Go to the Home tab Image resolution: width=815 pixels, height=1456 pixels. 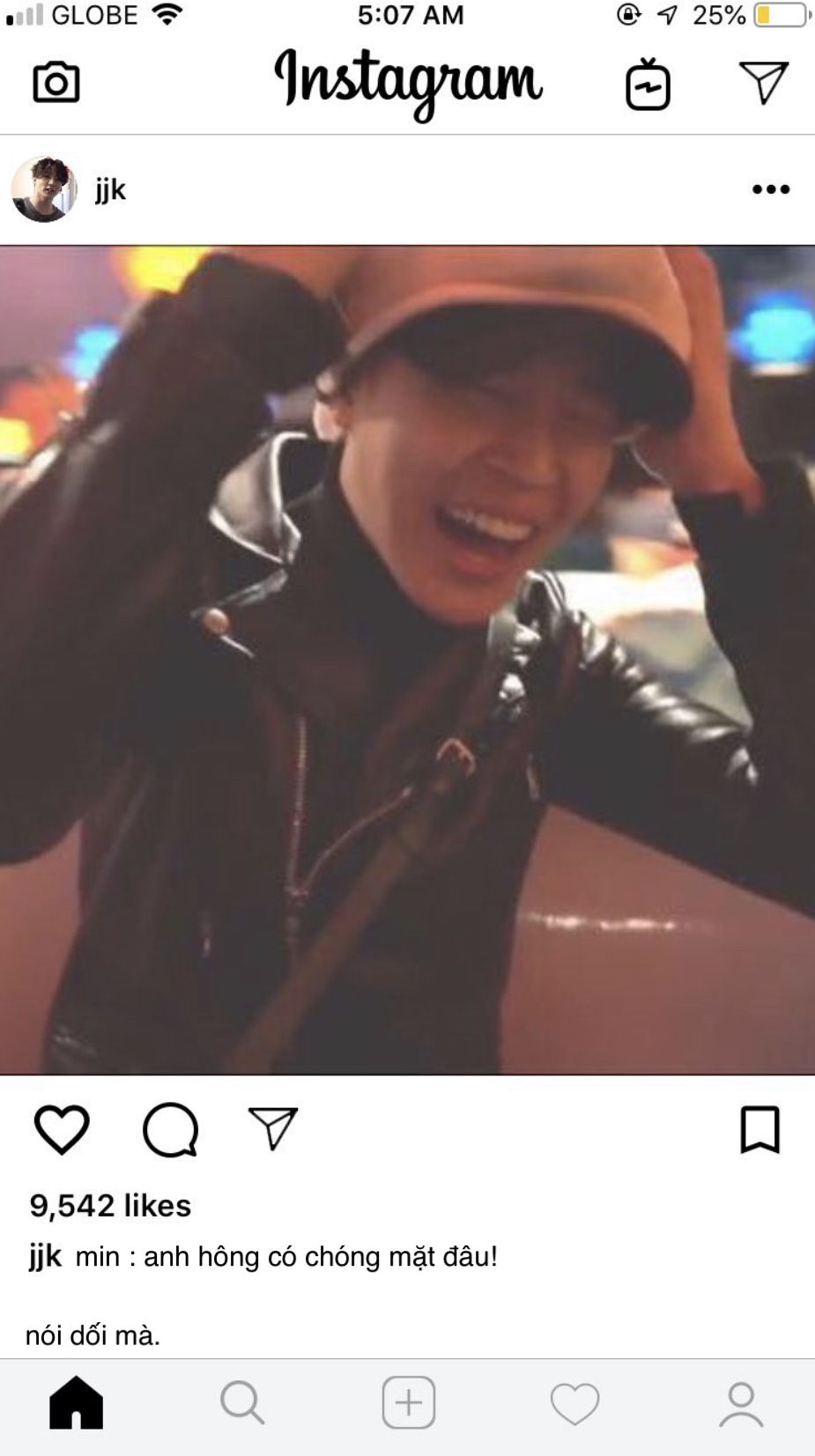pos(76,1402)
